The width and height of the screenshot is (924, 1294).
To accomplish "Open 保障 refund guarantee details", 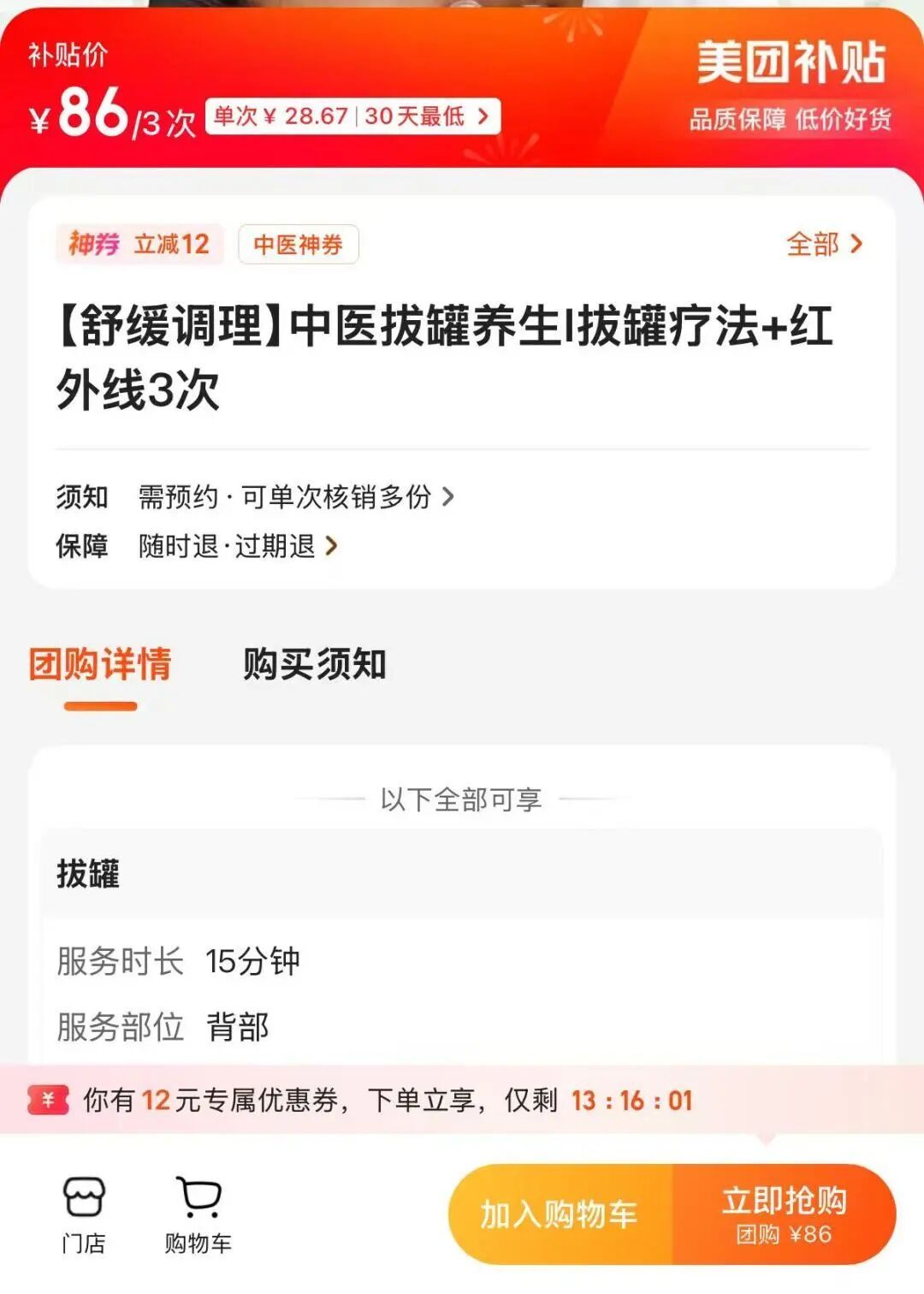I will click(238, 546).
